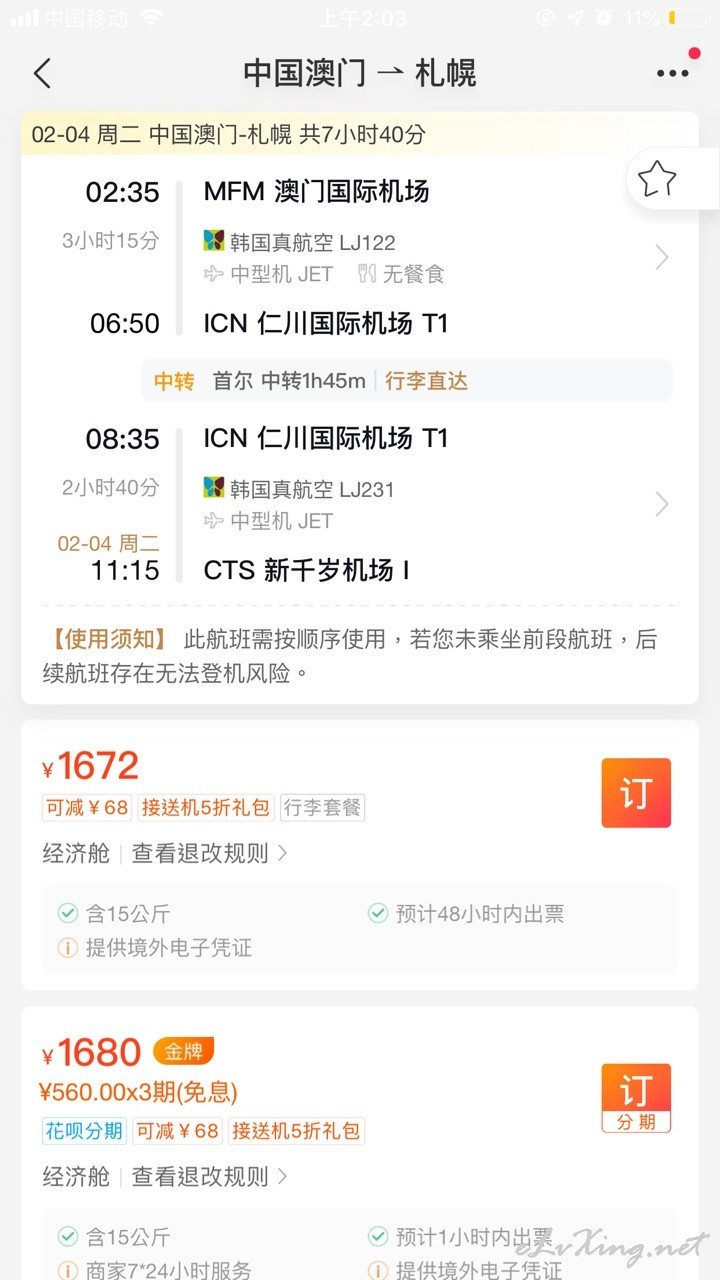View refund and change rules for ¥1680 fare
The image size is (720, 1280).
coord(210,1176)
